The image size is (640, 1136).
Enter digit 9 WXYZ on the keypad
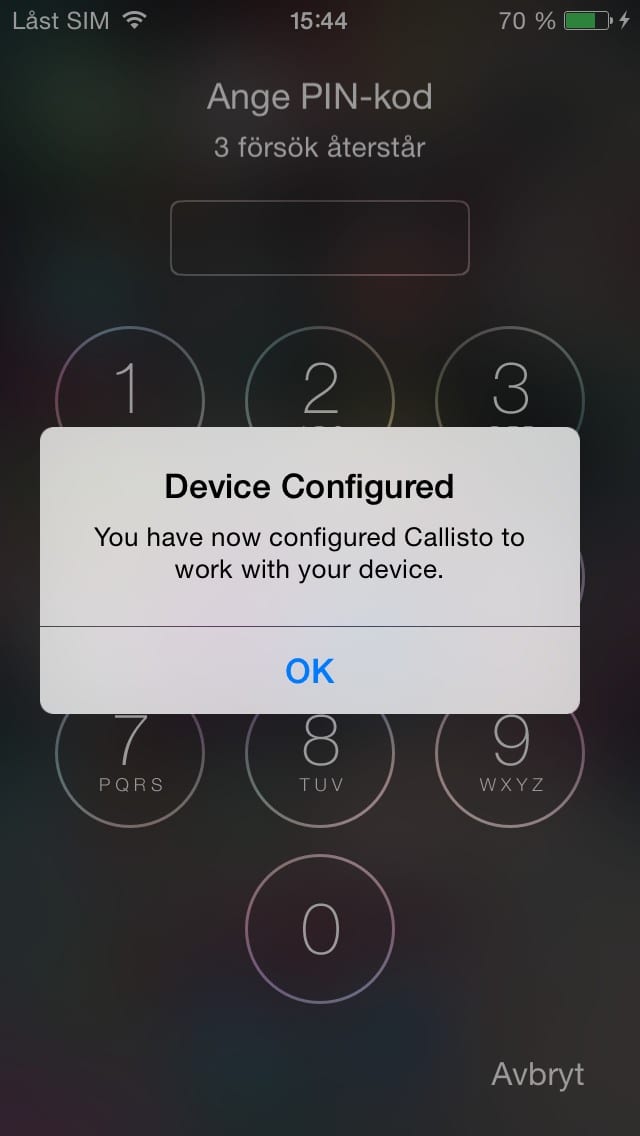pyautogui.click(x=511, y=762)
